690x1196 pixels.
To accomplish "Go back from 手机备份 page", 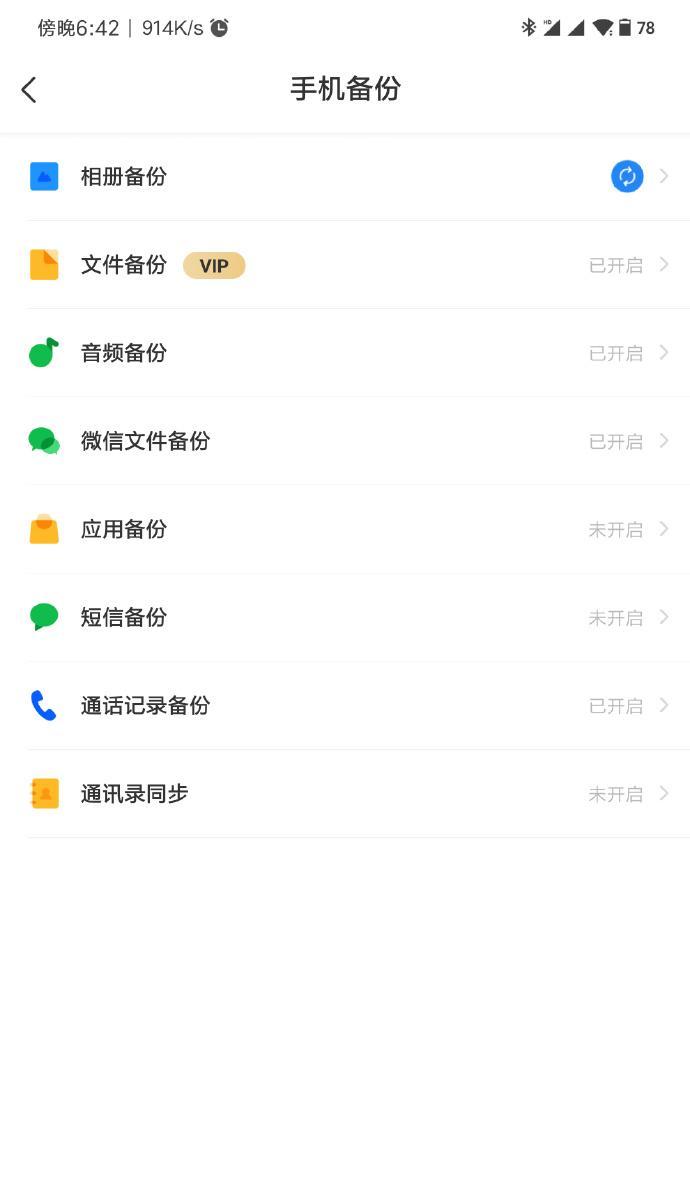I will tap(29, 90).
